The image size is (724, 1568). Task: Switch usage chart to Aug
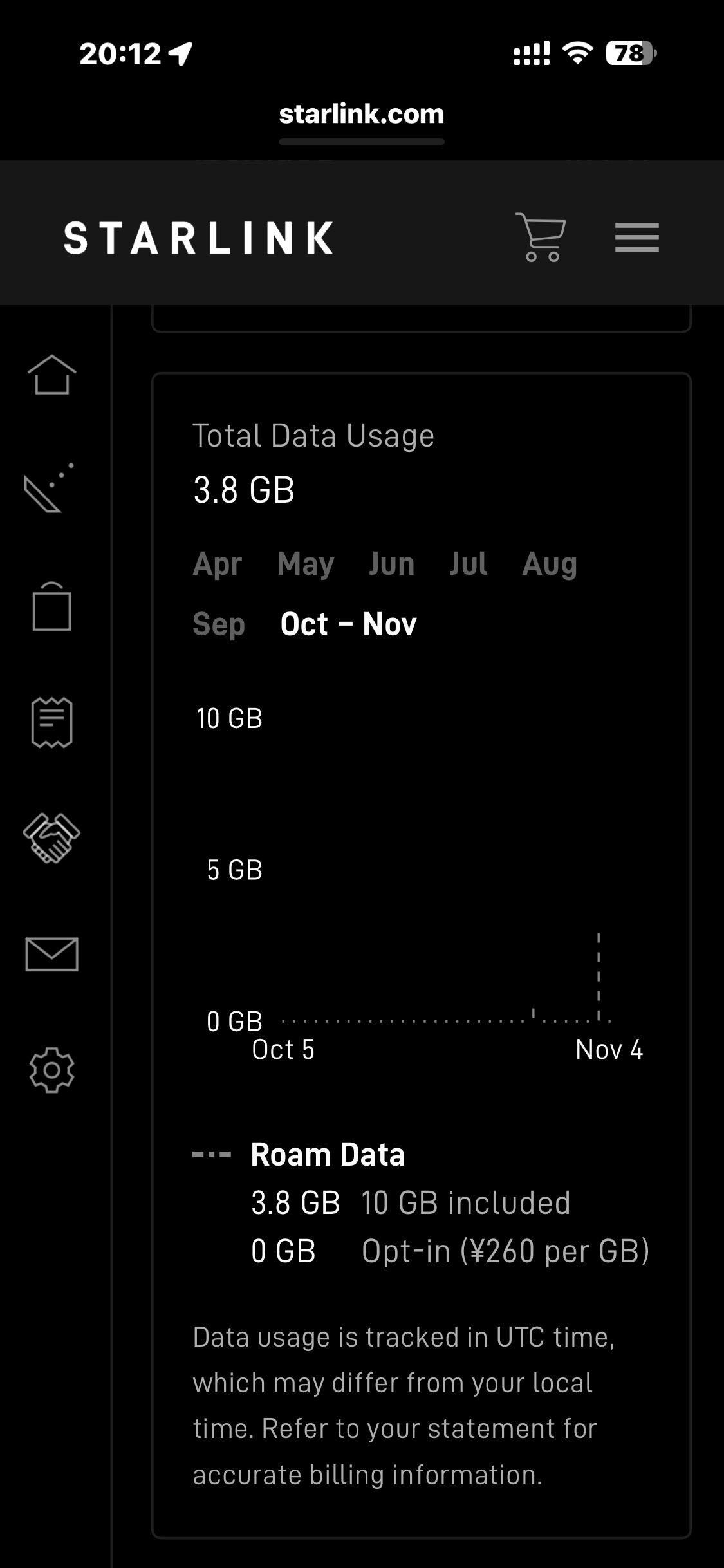click(550, 565)
